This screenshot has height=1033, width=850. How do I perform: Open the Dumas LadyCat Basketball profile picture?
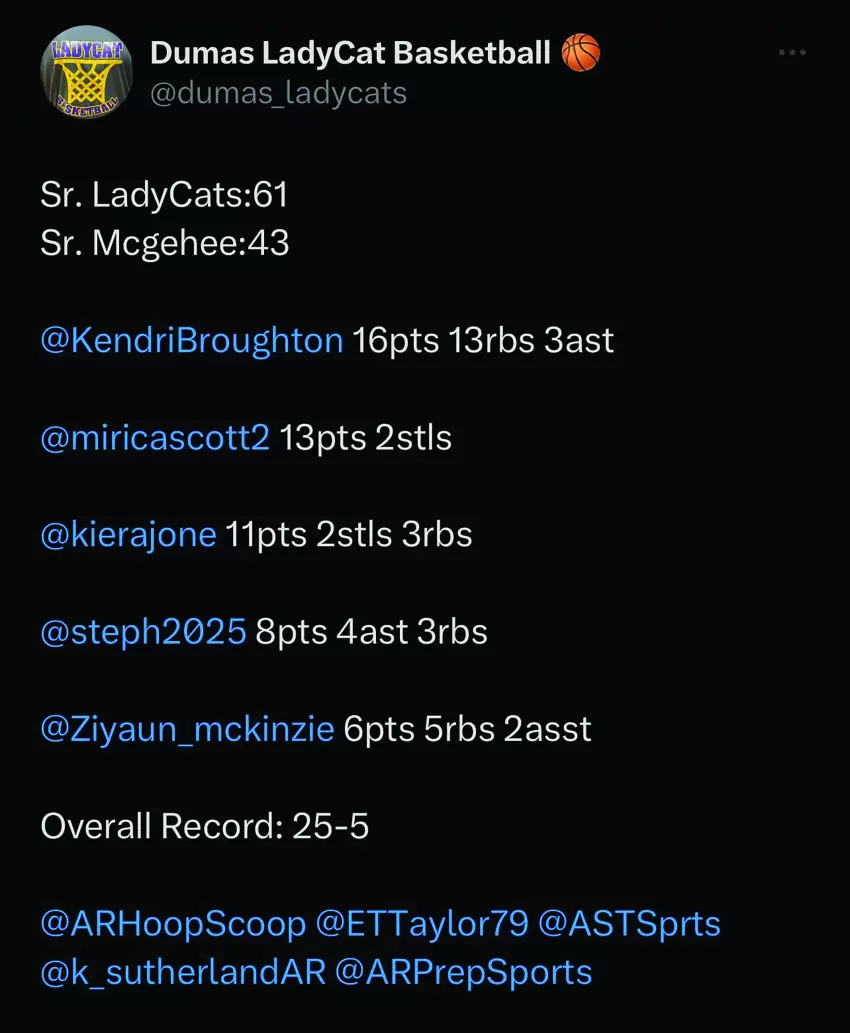coord(86,71)
